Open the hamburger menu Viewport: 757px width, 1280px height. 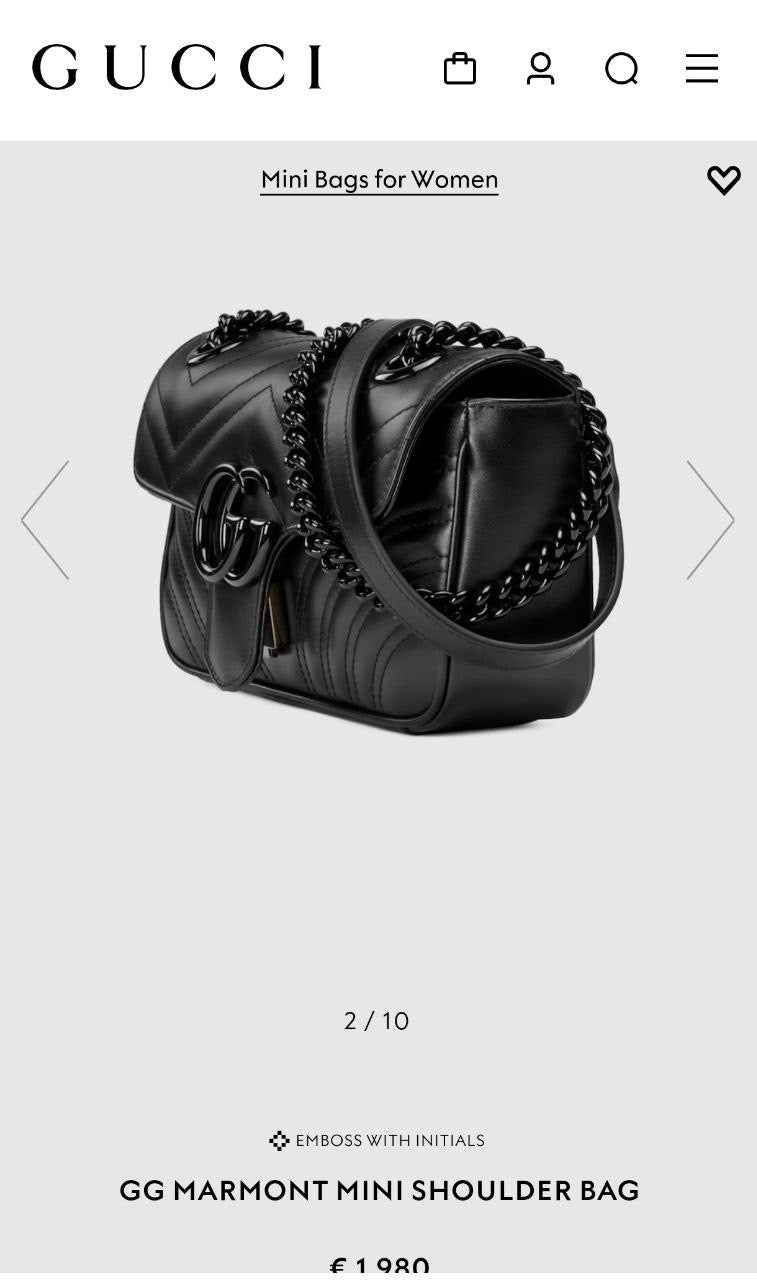click(x=701, y=69)
